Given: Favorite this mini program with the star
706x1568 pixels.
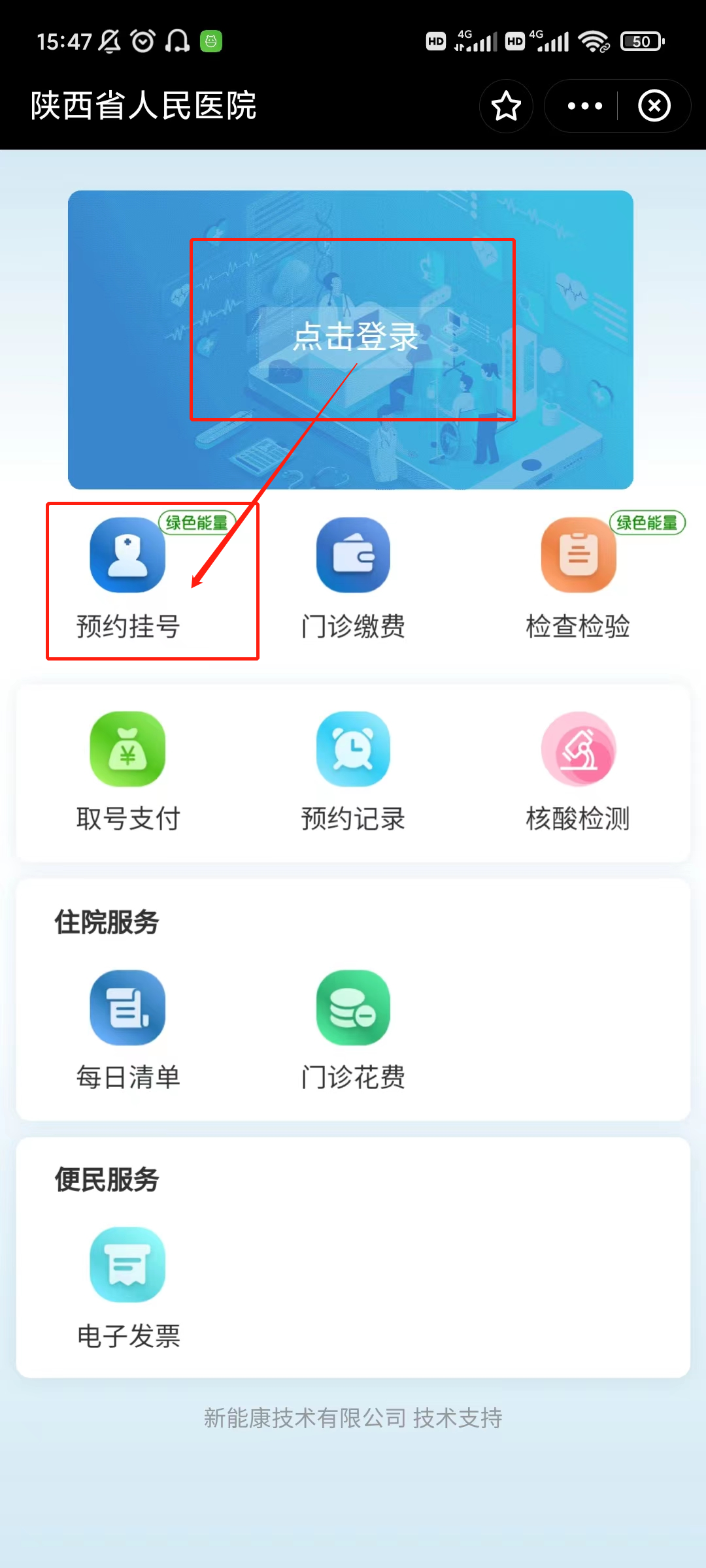Looking at the screenshot, I should click(x=506, y=106).
